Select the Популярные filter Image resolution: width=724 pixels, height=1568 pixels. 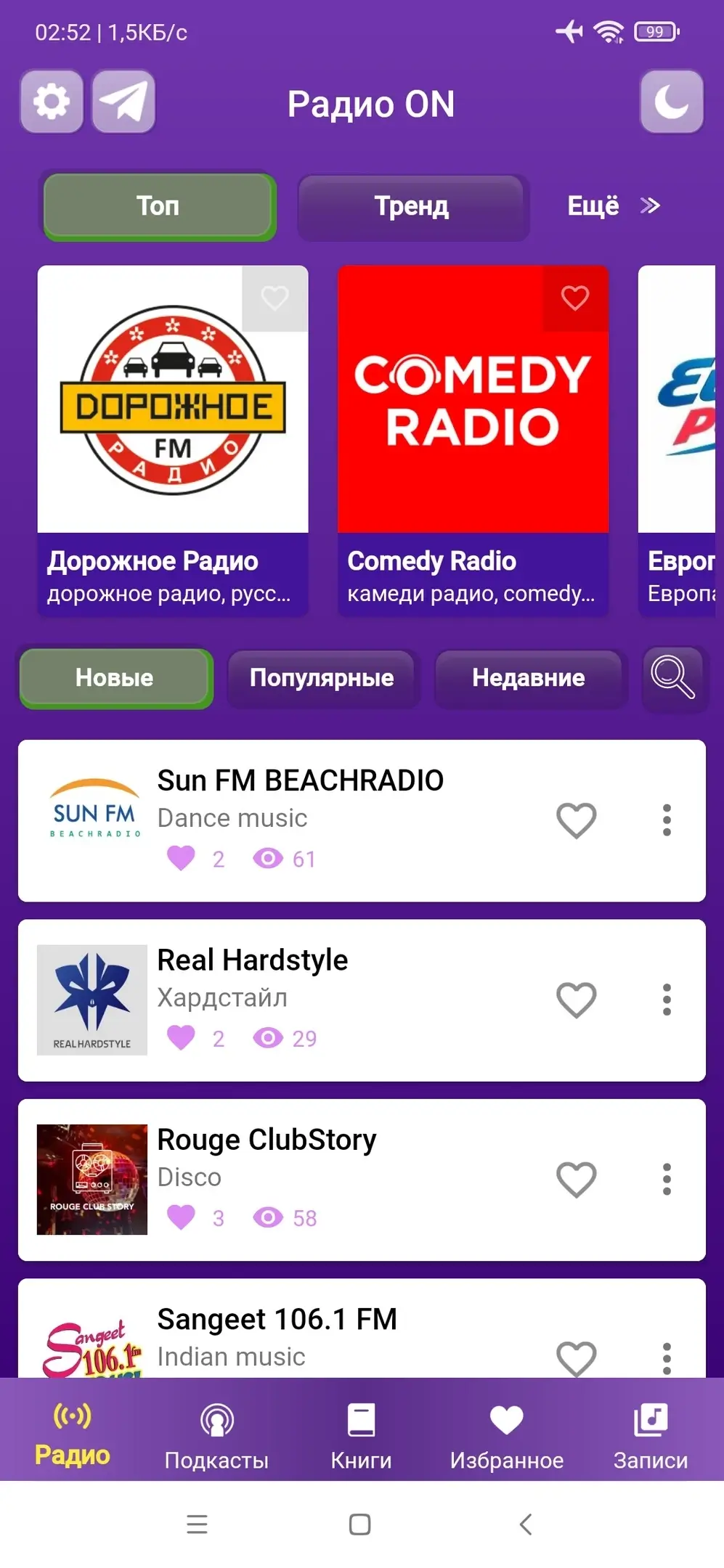(322, 678)
